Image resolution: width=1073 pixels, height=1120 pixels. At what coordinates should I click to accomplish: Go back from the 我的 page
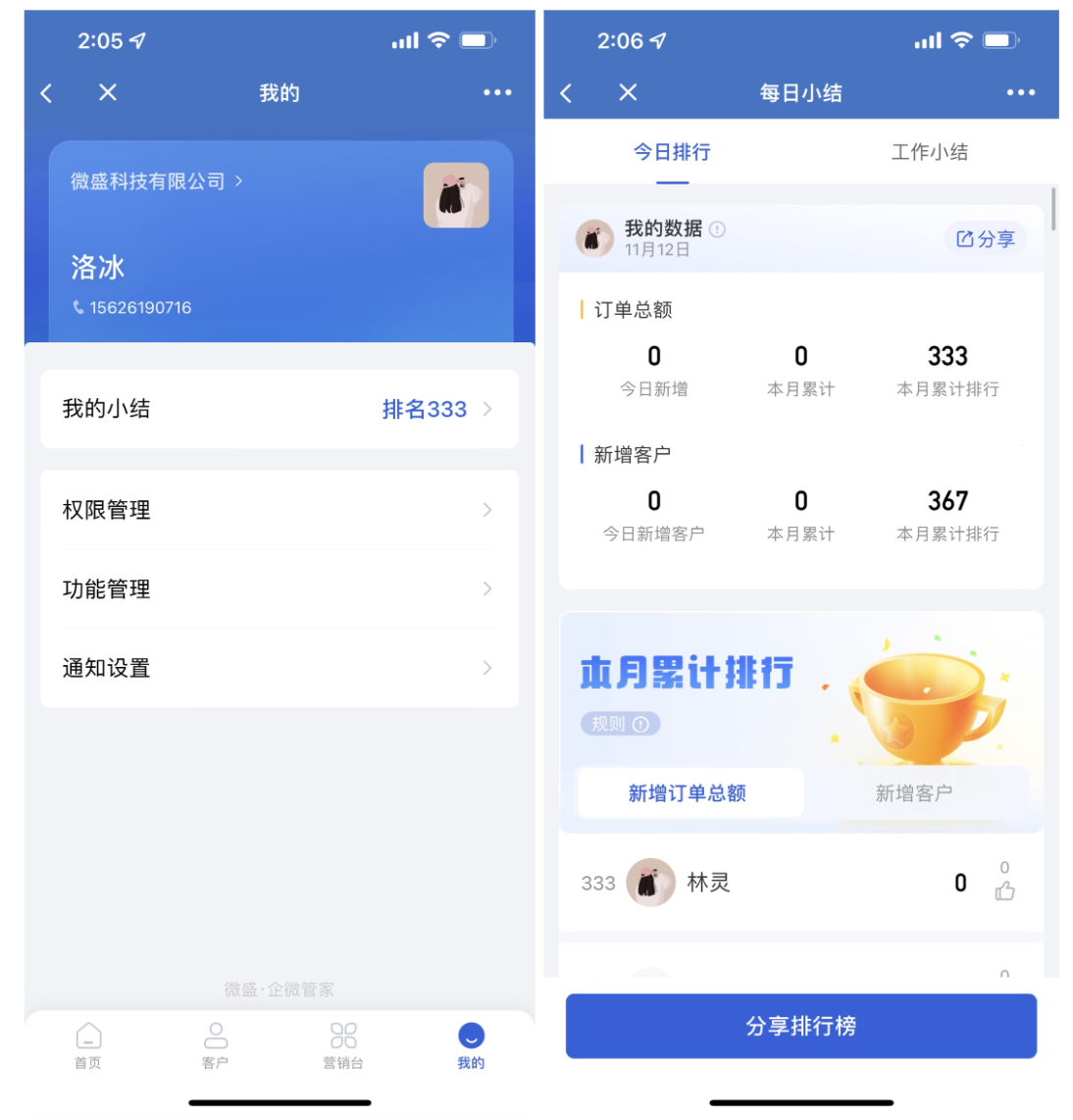pos(46,92)
